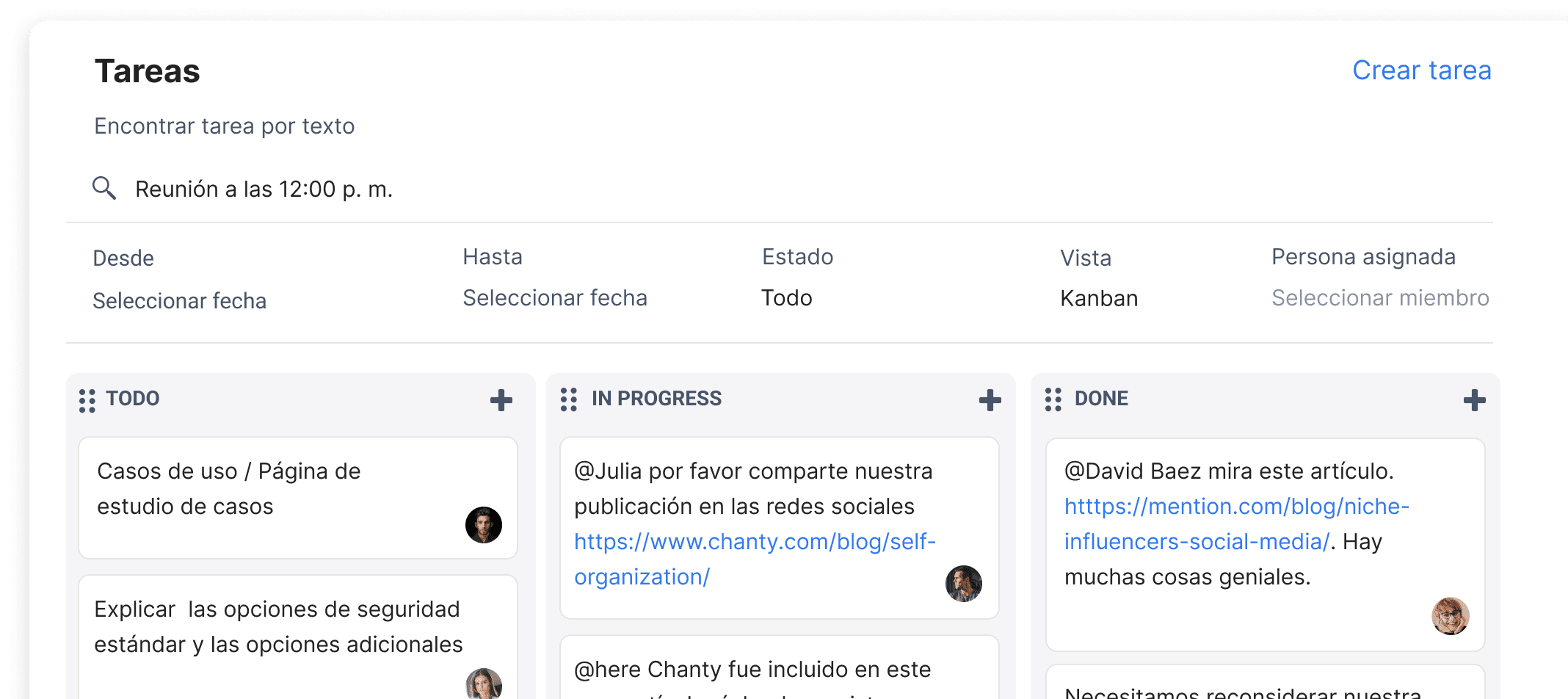Tap the DONE column drag handle

1053,399
